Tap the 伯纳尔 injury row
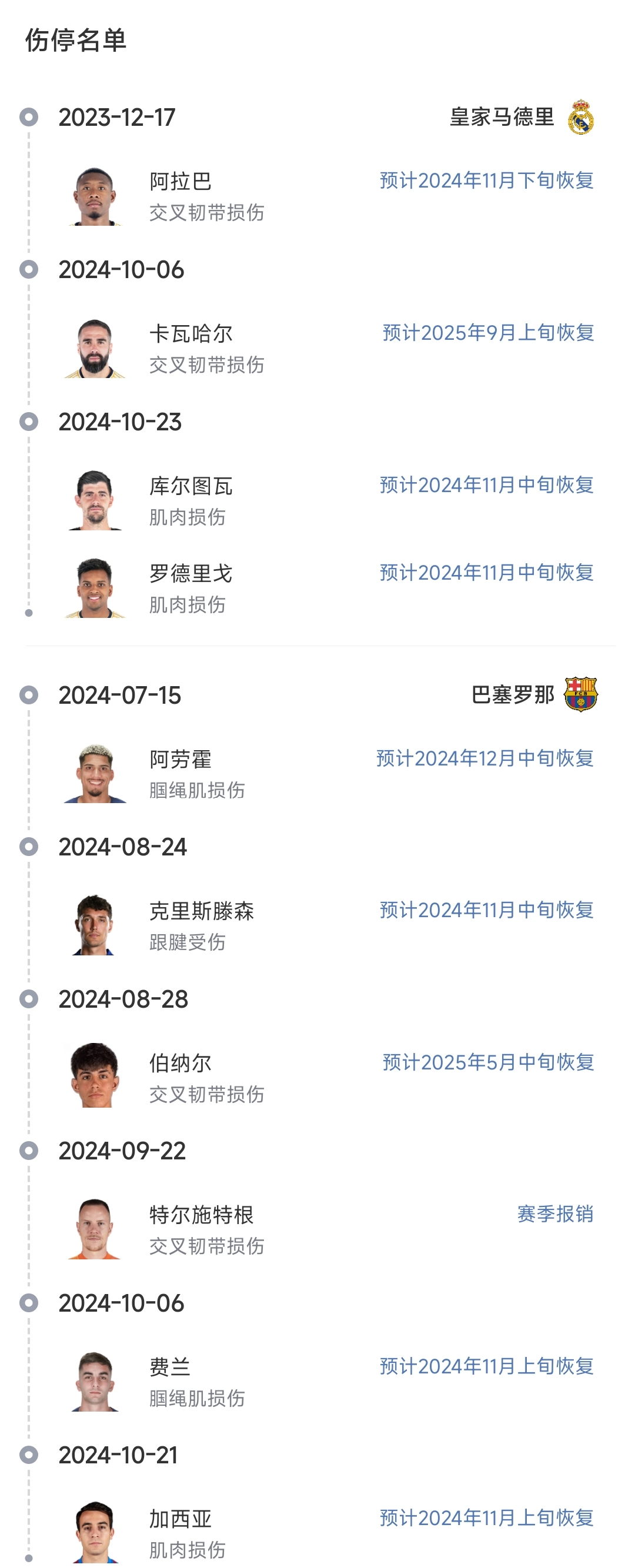The height and width of the screenshot is (1568, 635). (x=181, y=1064)
